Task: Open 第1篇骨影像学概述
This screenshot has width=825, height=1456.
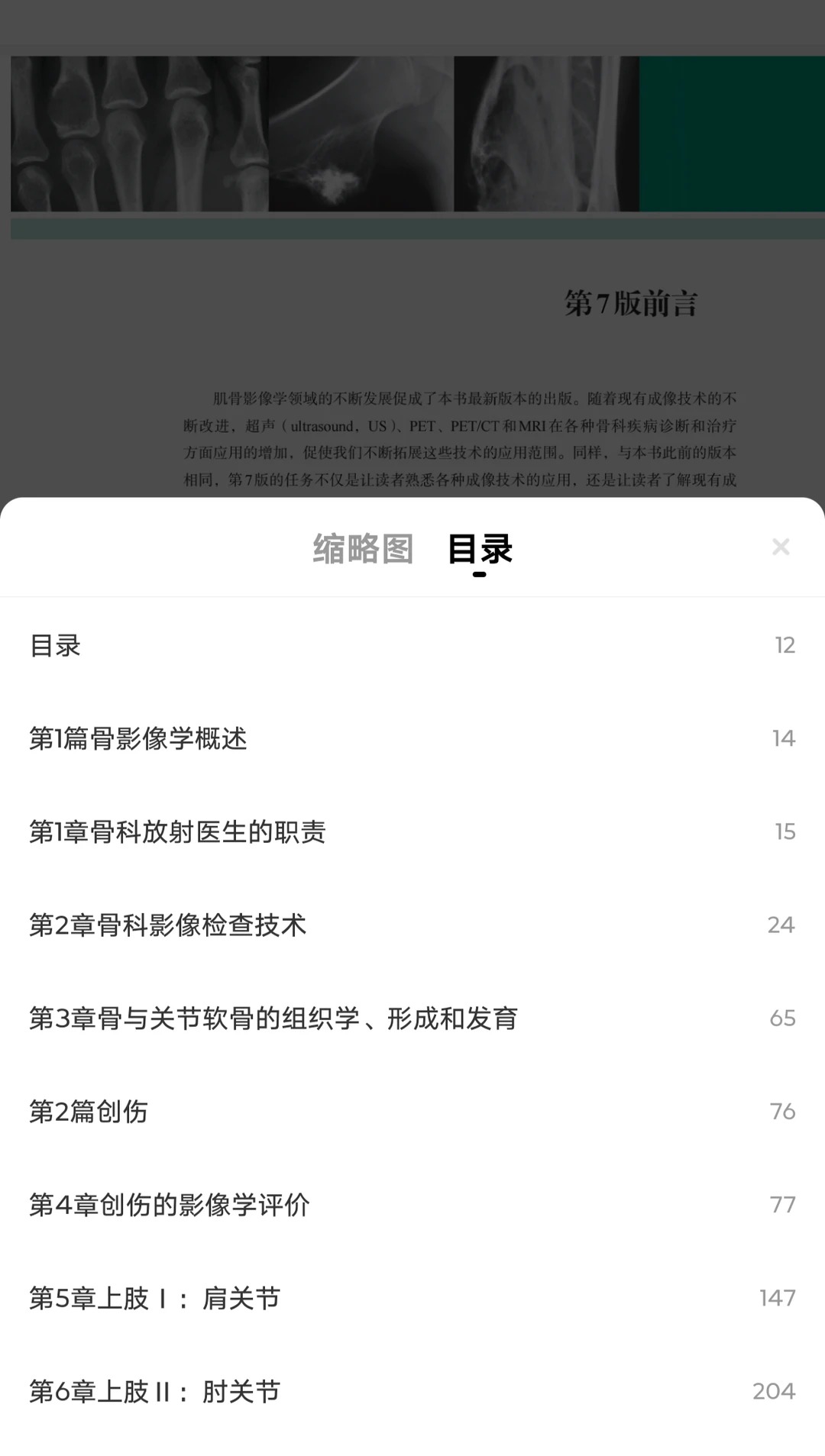Action: pos(138,738)
